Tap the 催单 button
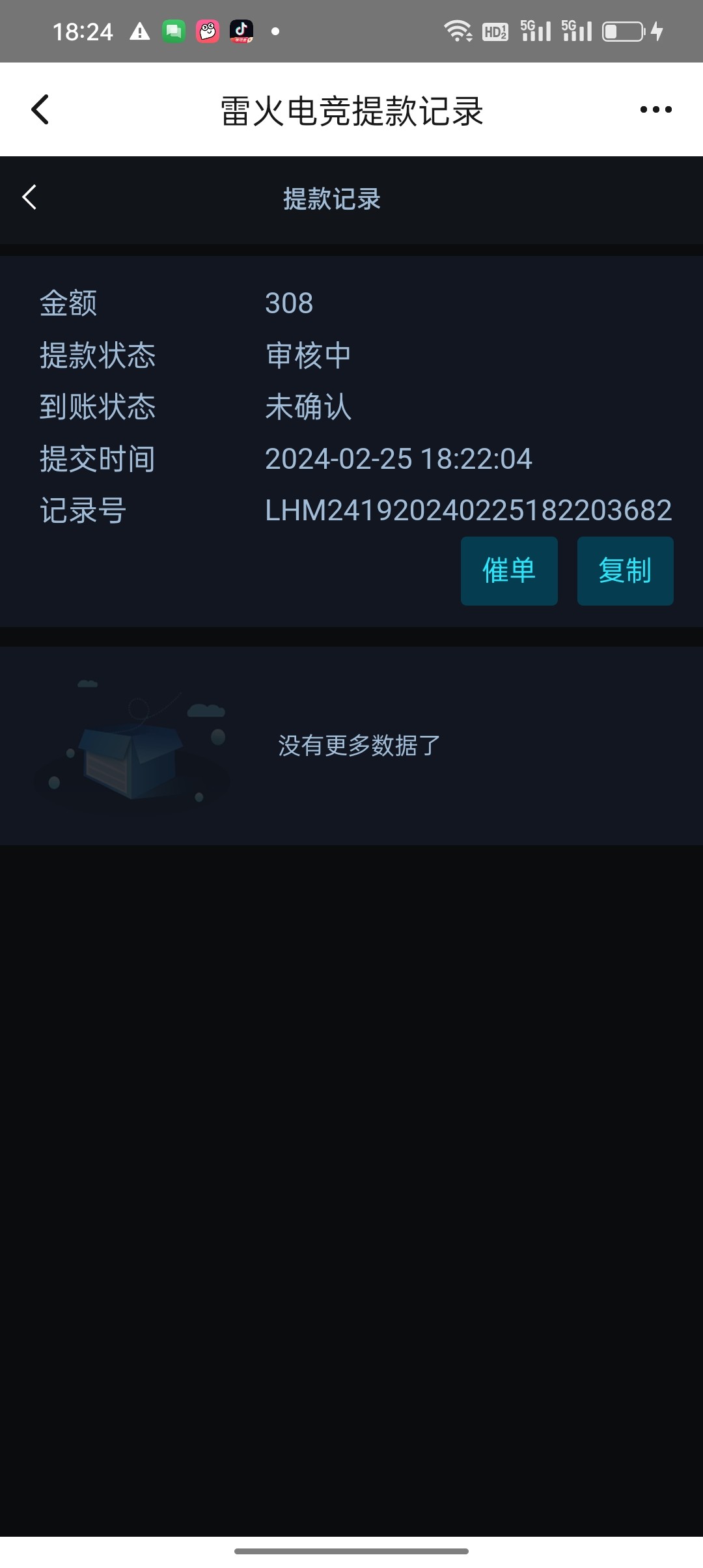This screenshot has width=703, height=1568. click(x=509, y=571)
